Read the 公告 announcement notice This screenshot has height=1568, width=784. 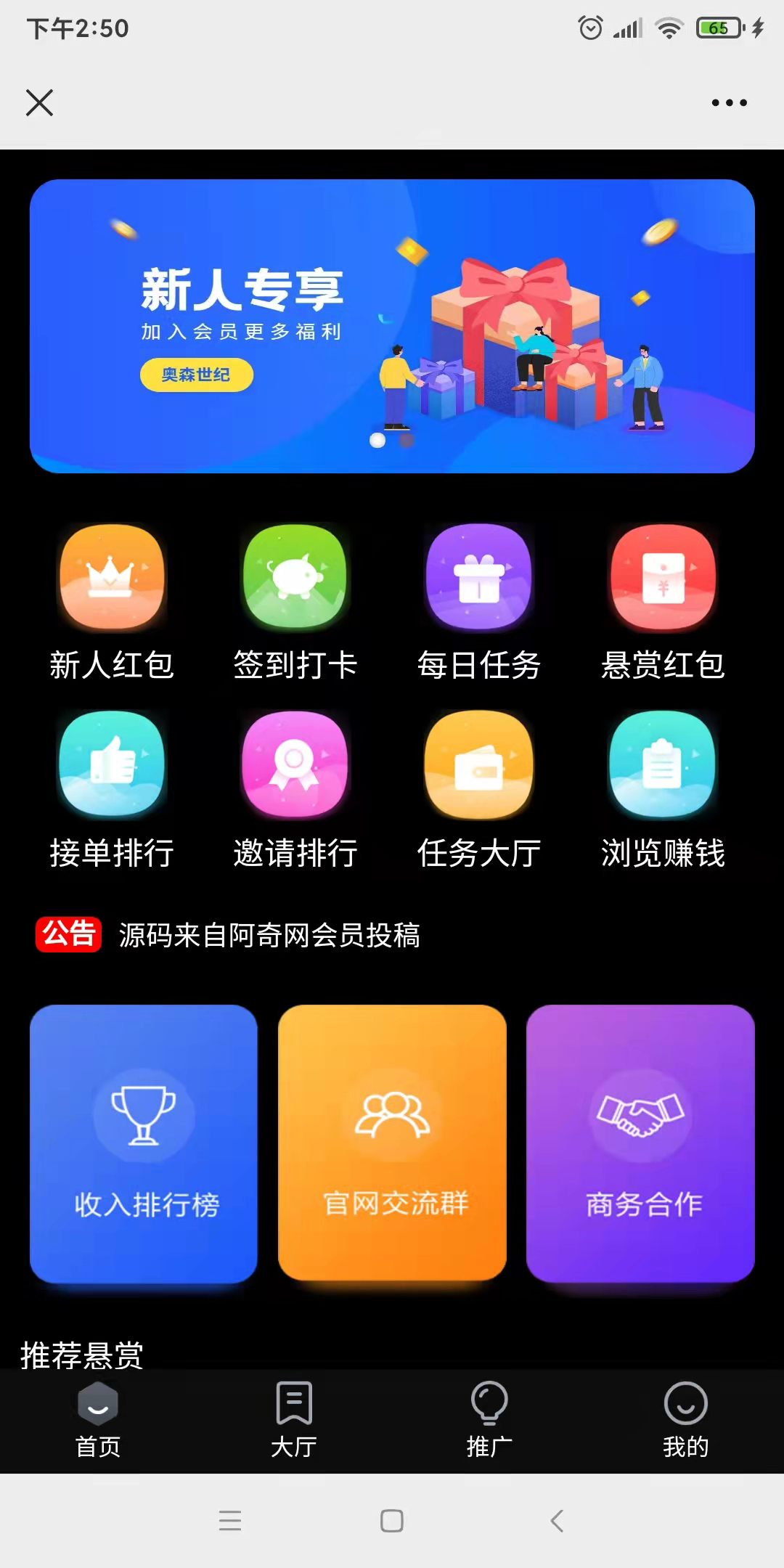(x=269, y=935)
